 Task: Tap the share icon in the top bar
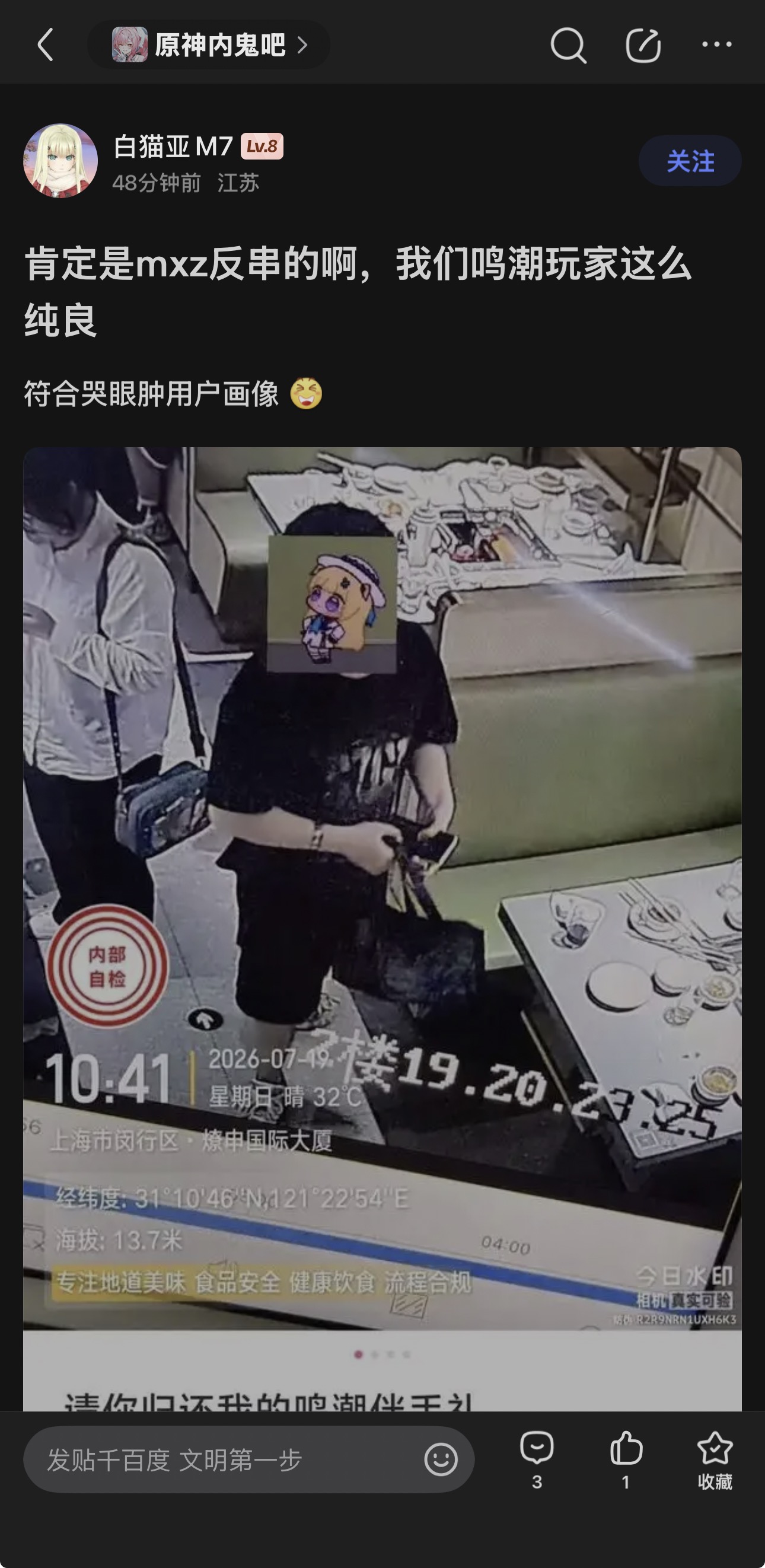[x=643, y=44]
